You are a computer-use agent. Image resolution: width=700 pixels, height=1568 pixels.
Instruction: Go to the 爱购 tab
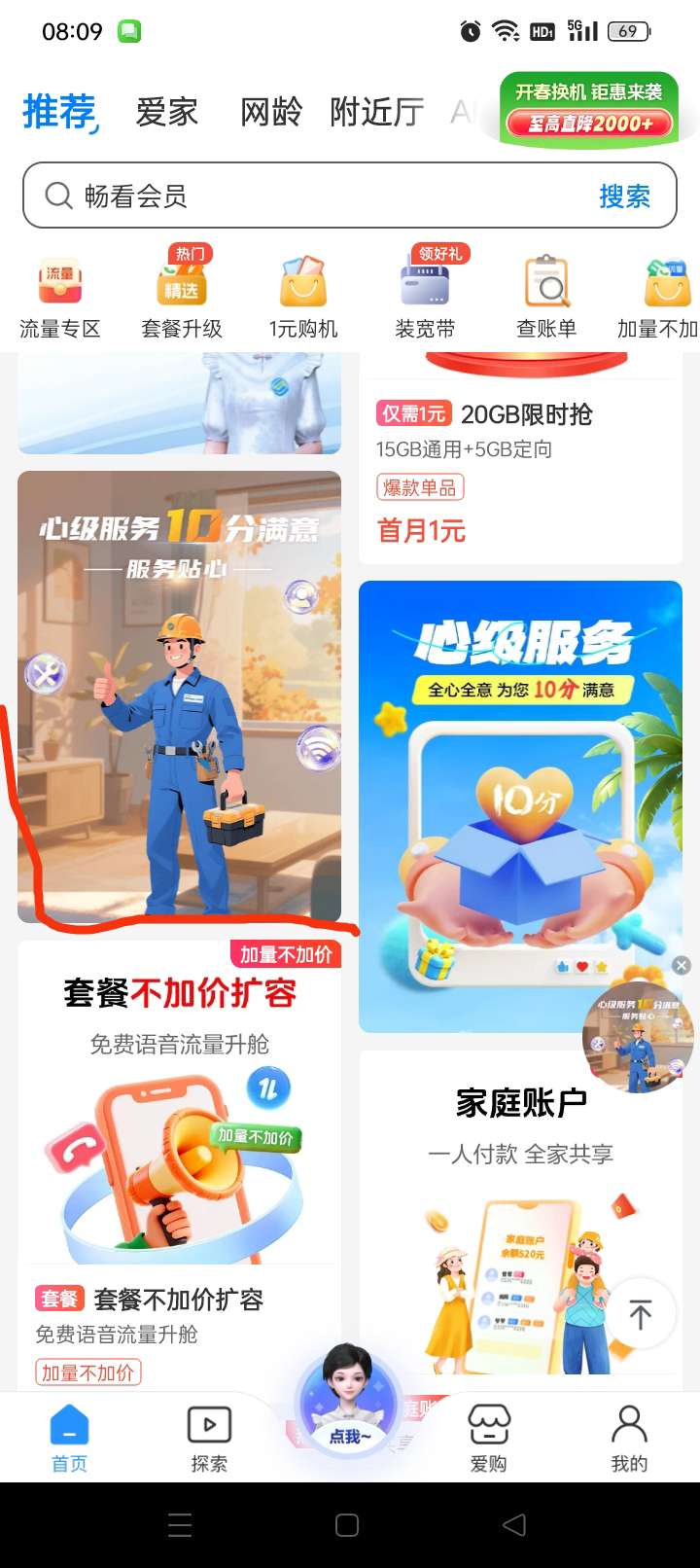point(488,1438)
